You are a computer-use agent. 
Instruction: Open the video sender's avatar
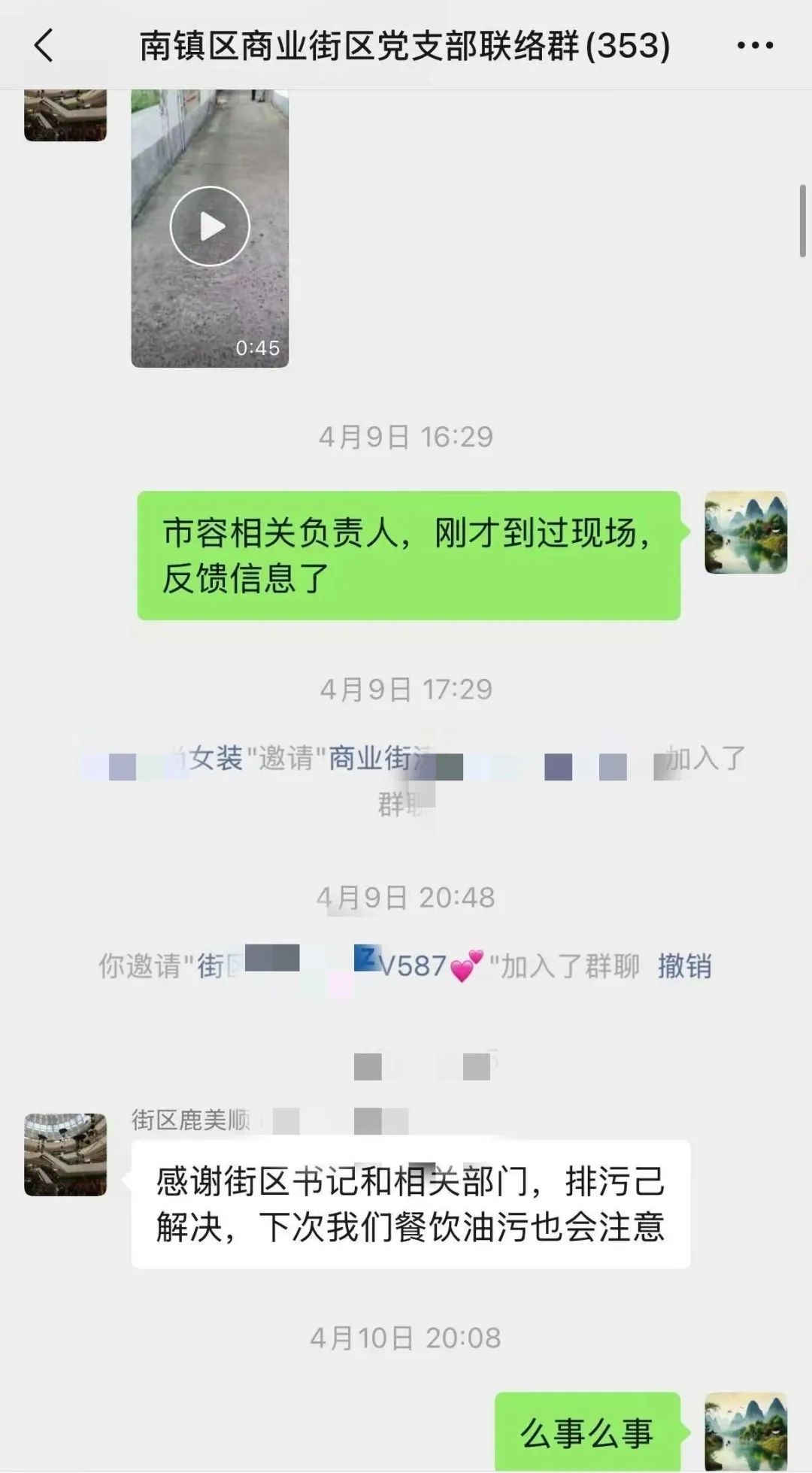coord(65,115)
